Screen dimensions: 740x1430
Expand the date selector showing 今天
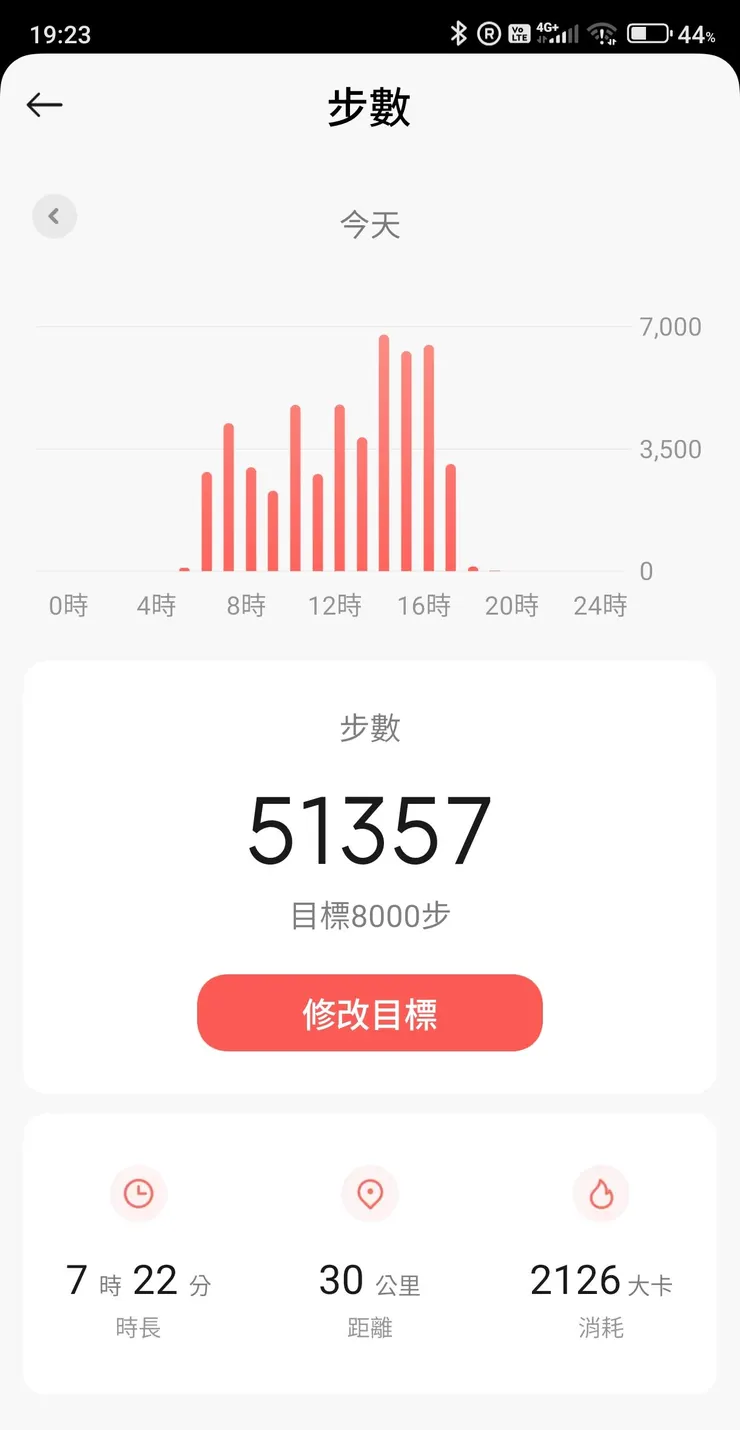click(x=370, y=225)
